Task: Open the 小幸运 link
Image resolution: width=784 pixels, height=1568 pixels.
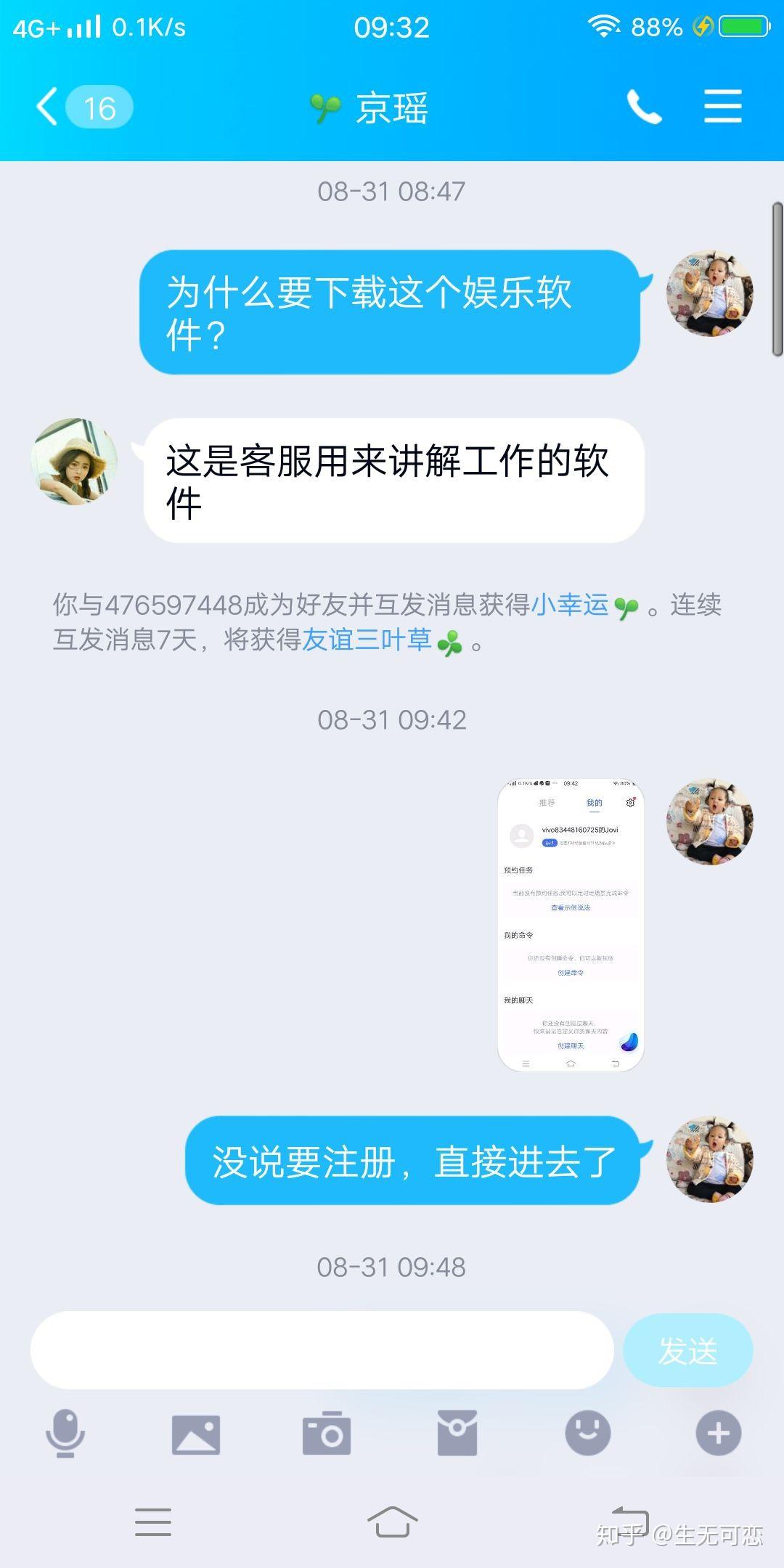Action: (571, 605)
